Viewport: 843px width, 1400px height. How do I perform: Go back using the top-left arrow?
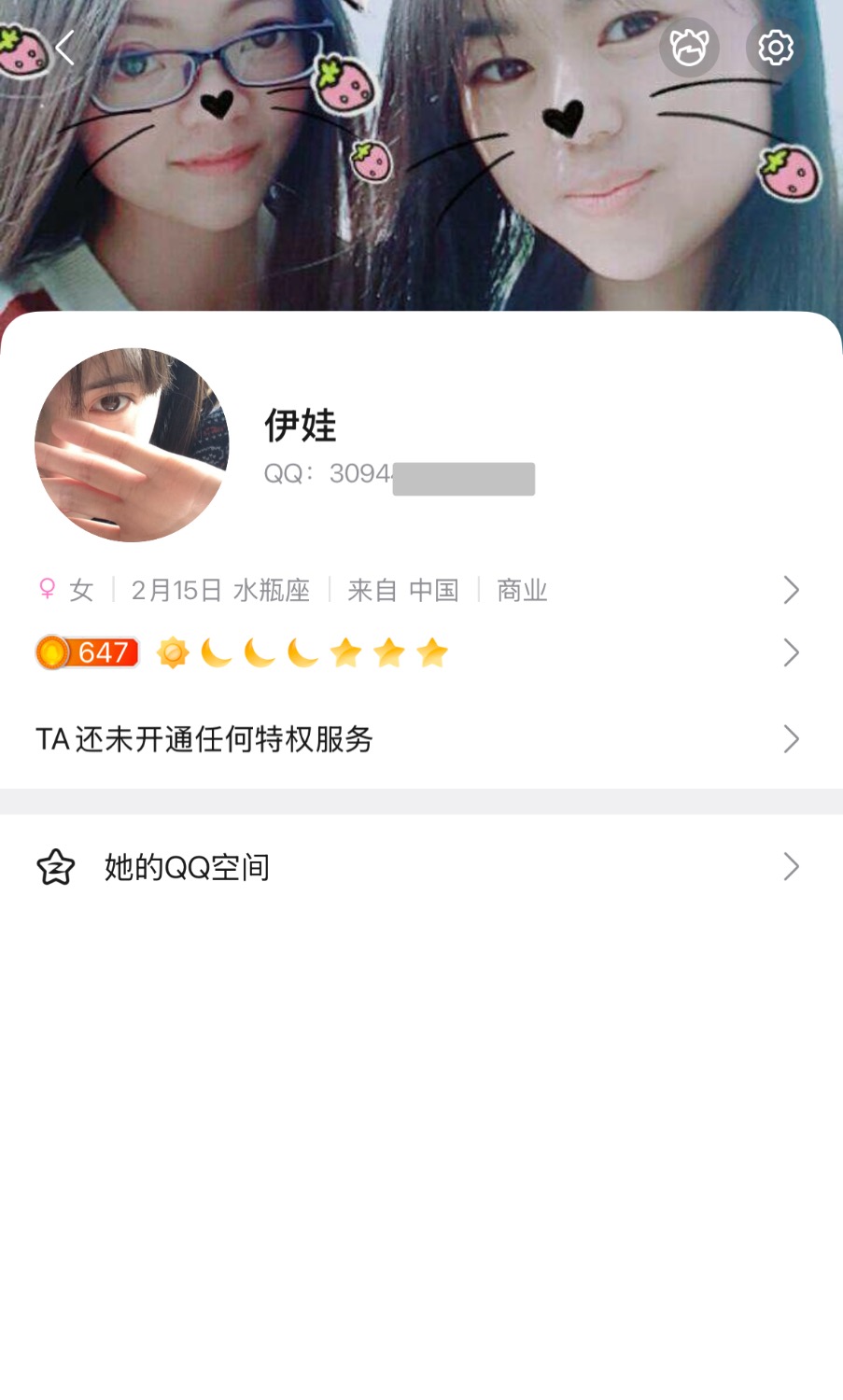pos(64,48)
